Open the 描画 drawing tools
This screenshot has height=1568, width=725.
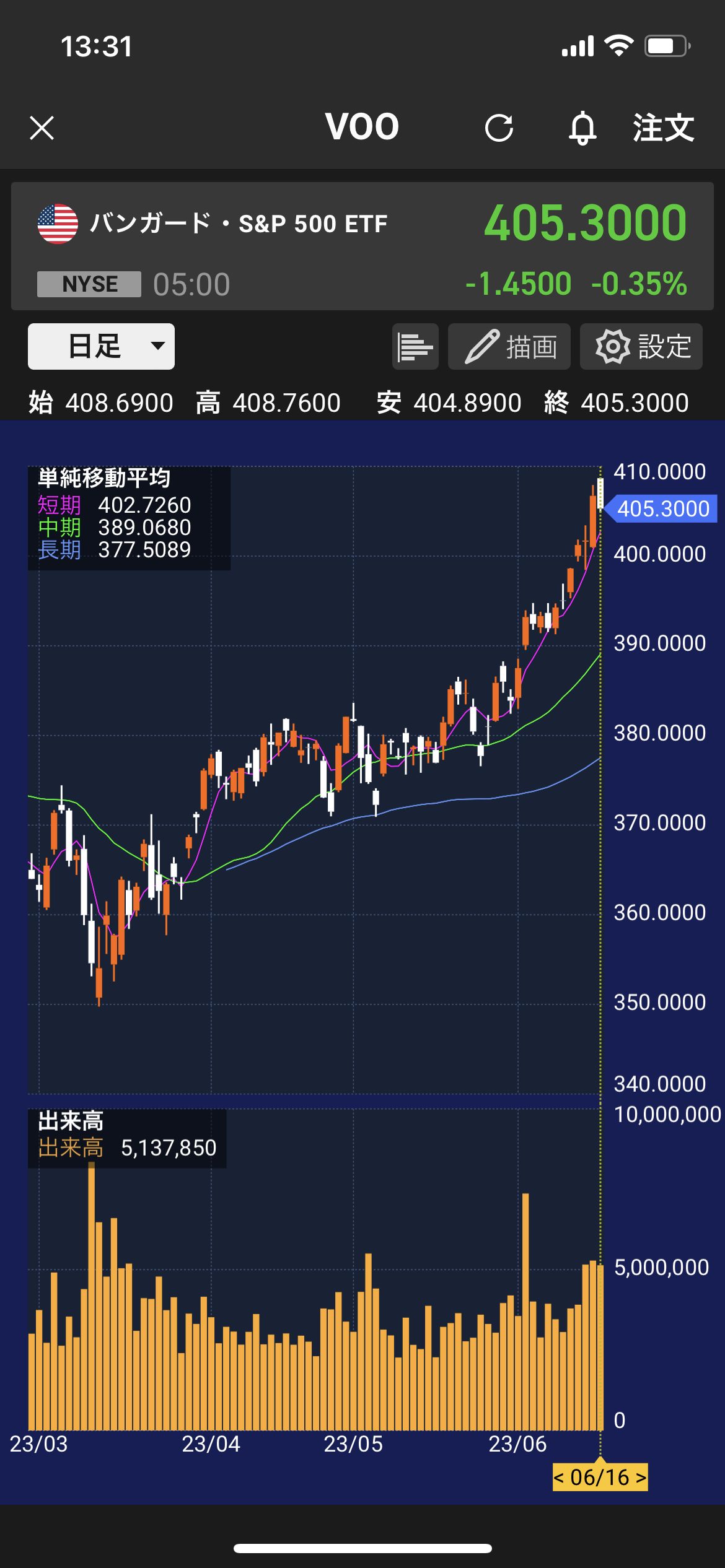click(509, 346)
